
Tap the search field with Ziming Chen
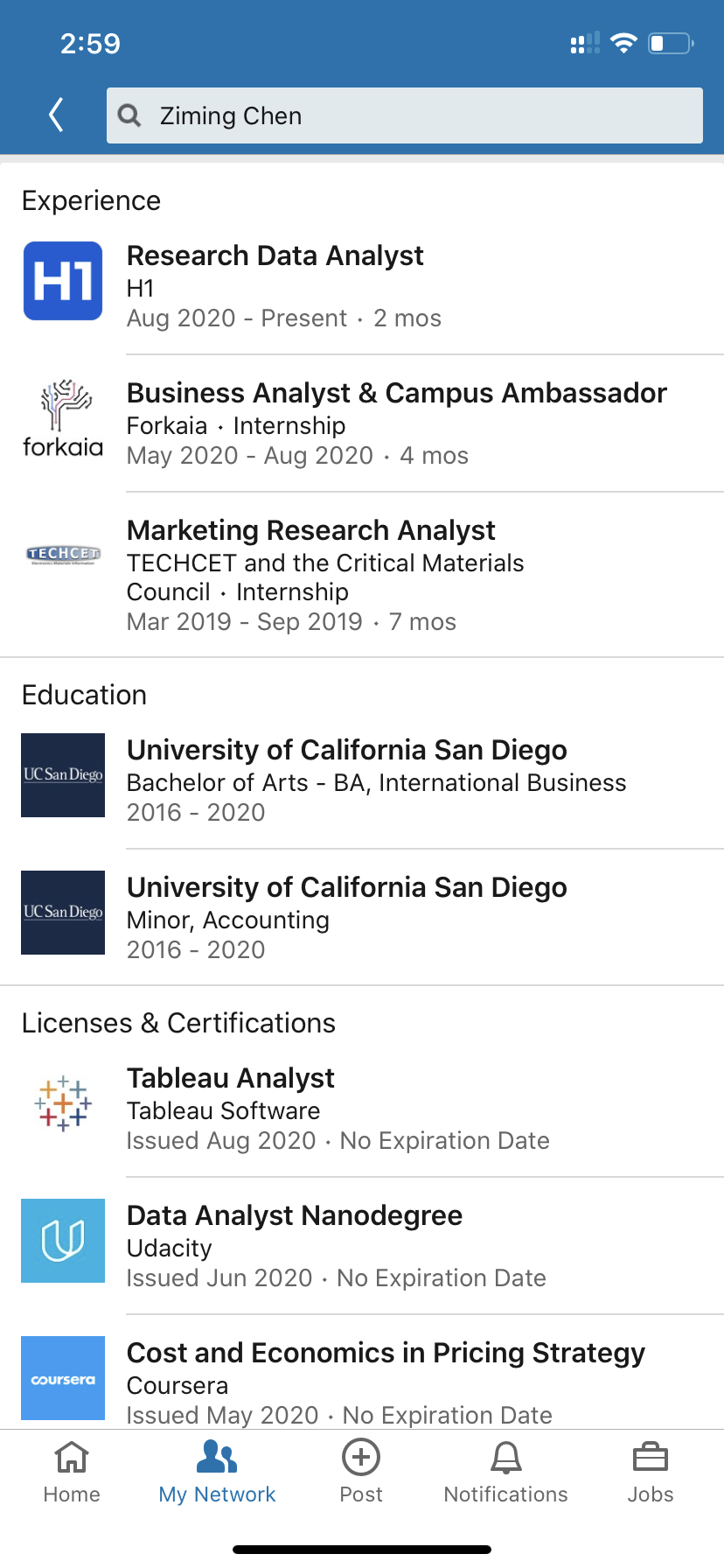click(x=404, y=115)
